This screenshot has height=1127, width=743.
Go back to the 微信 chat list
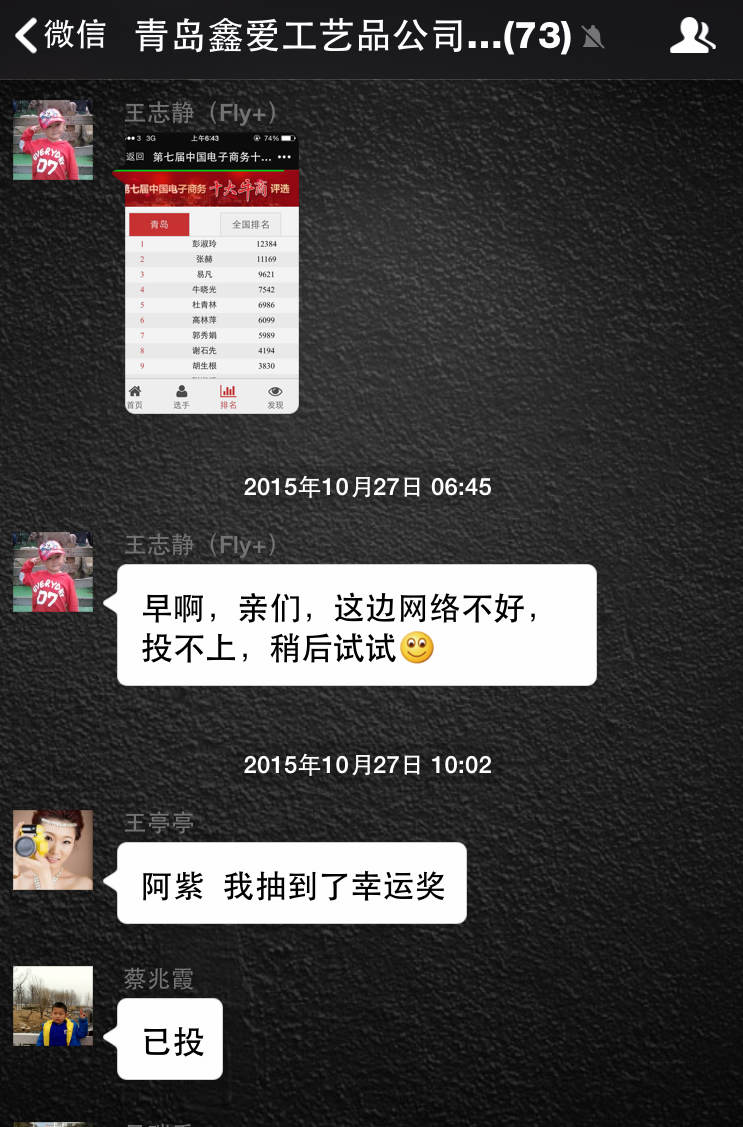pyautogui.click(x=58, y=35)
